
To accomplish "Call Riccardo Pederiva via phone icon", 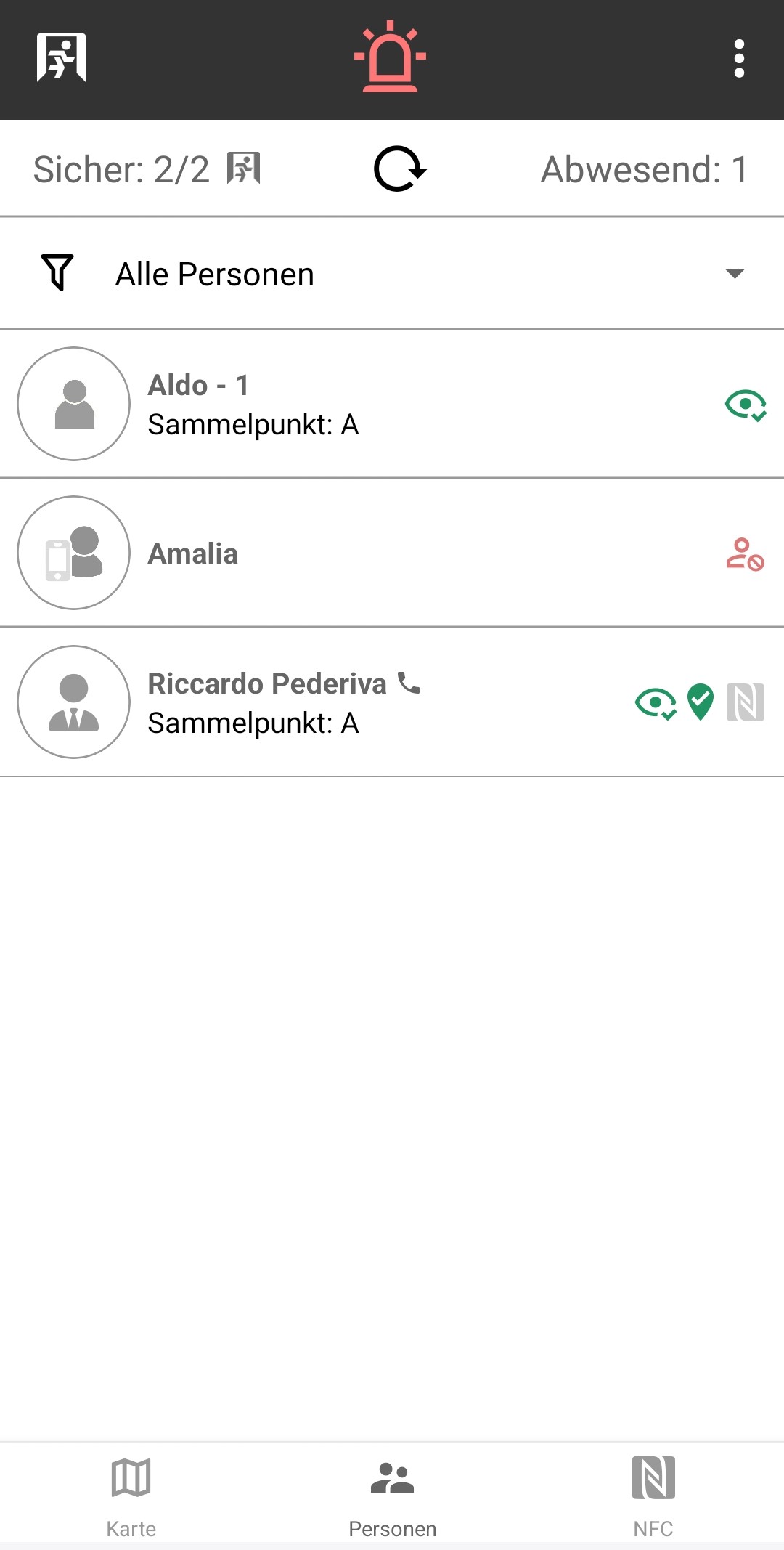I will (x=409, y=683).
